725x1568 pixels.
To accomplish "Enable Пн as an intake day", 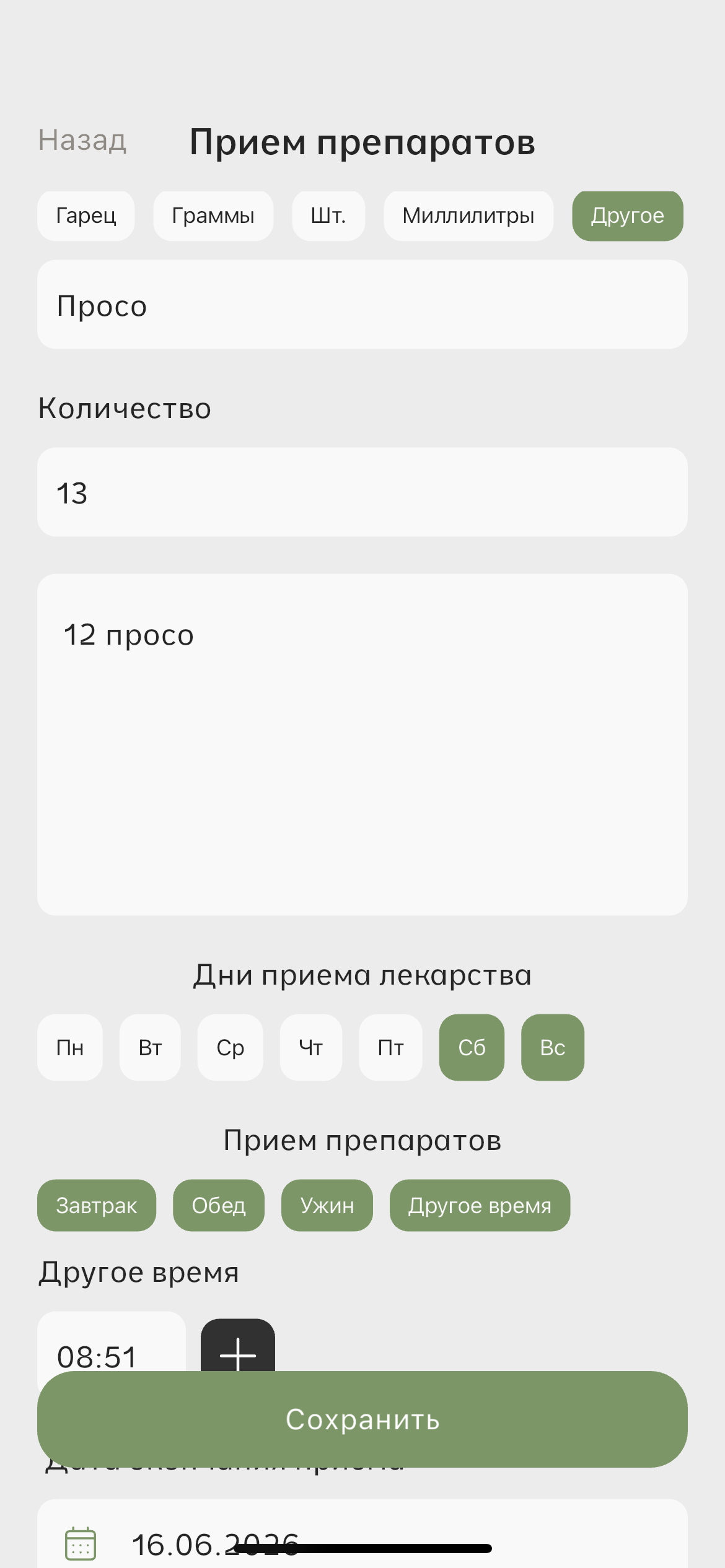I will [x=70, y=1047].
